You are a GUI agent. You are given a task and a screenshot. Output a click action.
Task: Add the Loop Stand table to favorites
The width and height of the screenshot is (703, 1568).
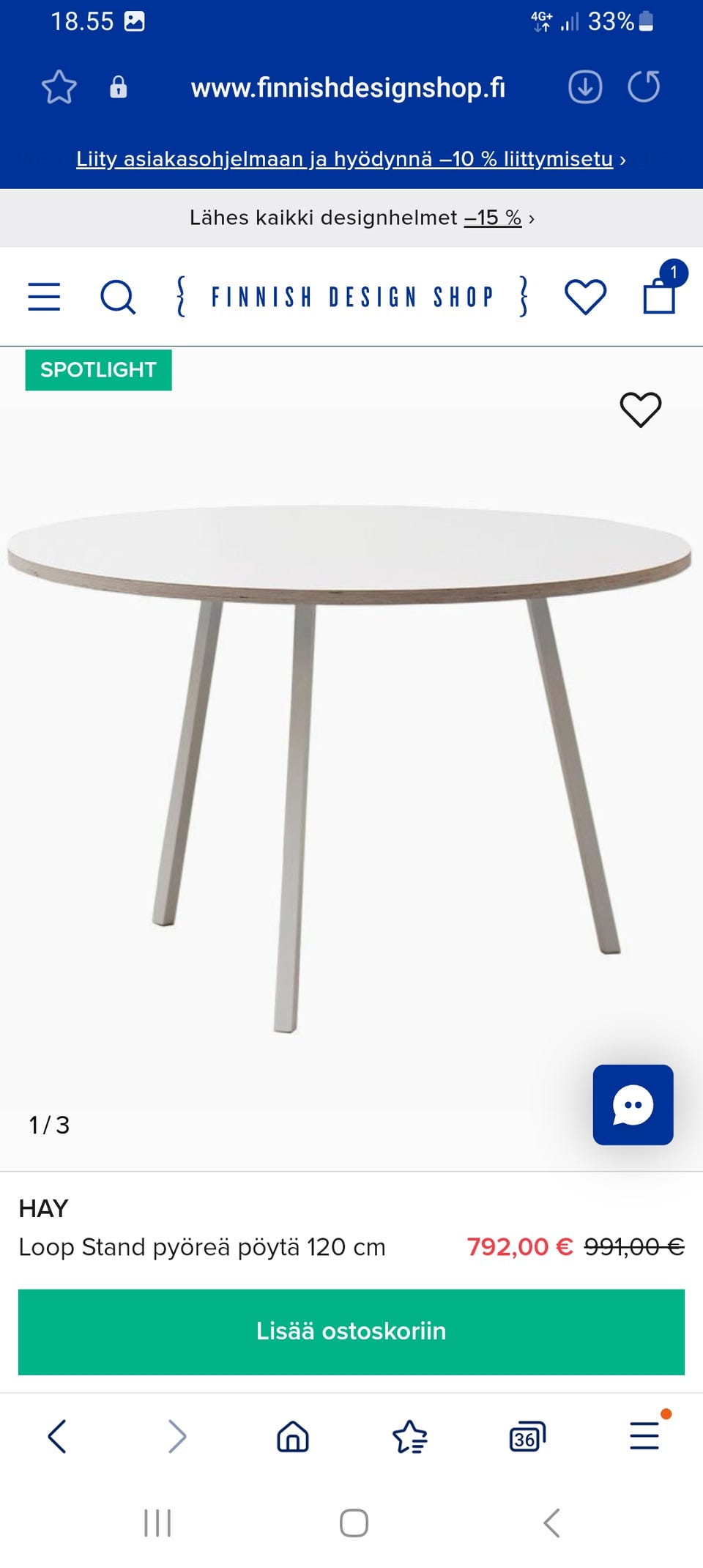pyautogui.click(x=641, y=409)
